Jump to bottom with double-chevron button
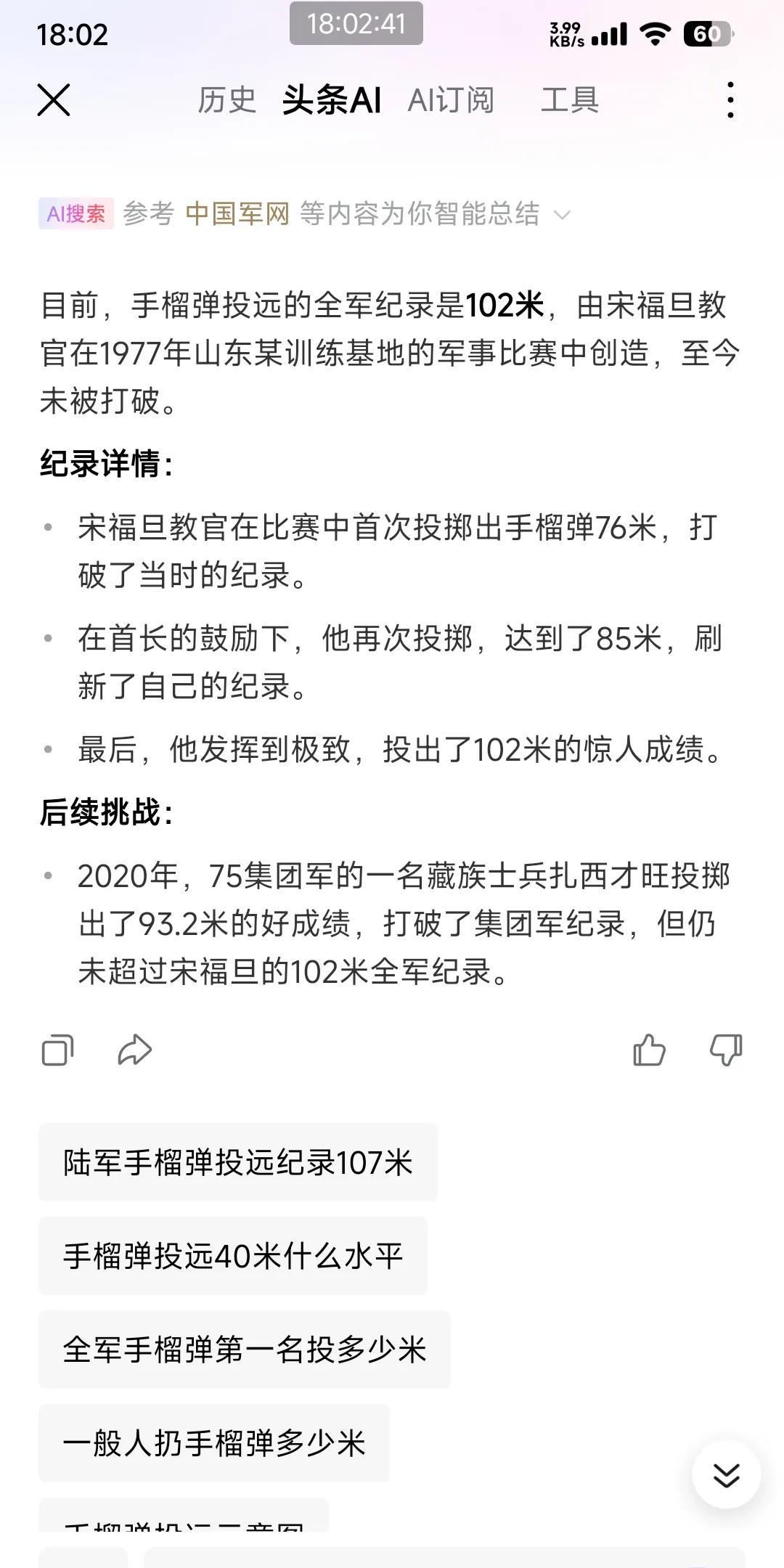Image resolution: width=784 pixels, height=1568 pixels. point(726,1475)
